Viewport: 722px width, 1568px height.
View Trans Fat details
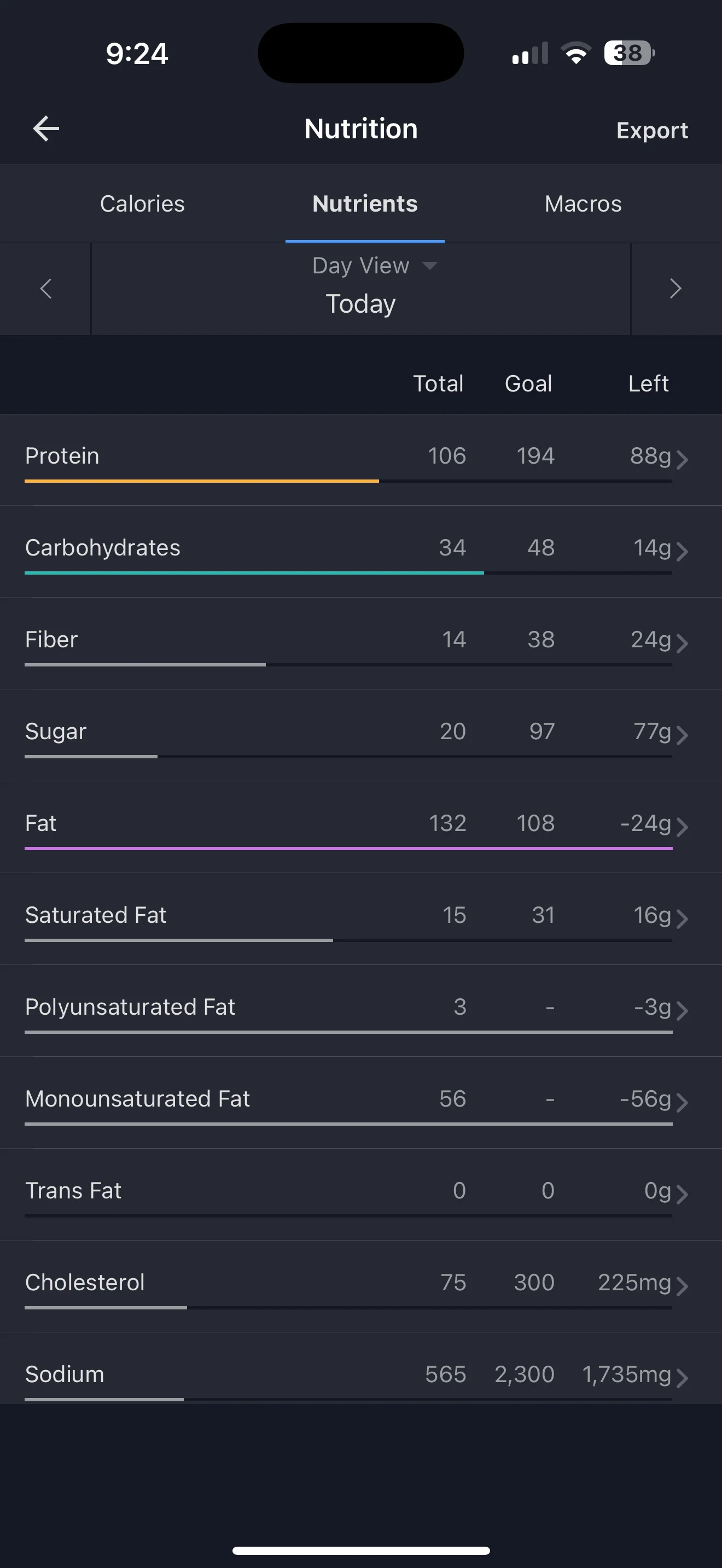click(x=361, y=1195)
